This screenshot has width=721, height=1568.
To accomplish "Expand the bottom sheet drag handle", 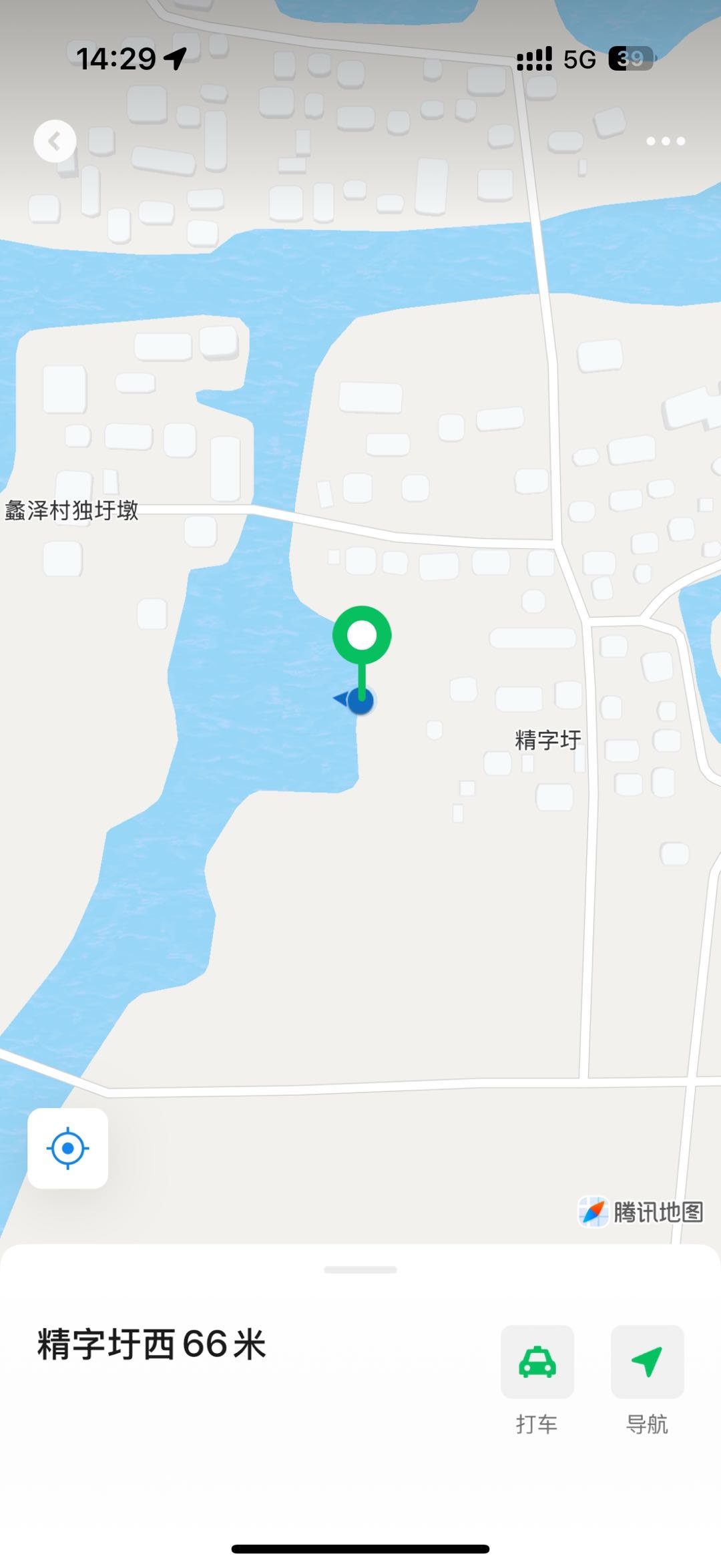I will click(360, 1269).
